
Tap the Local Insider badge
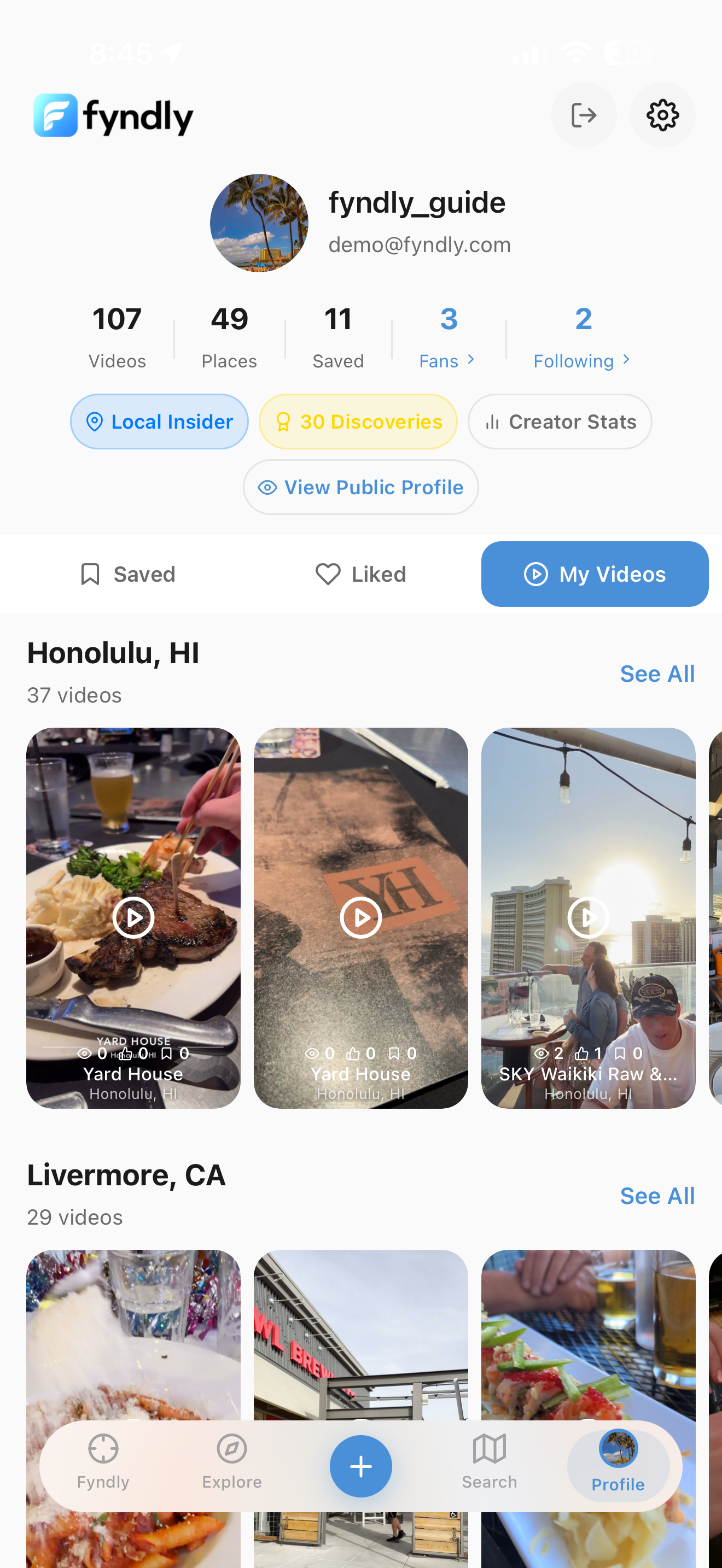point(159,421)
